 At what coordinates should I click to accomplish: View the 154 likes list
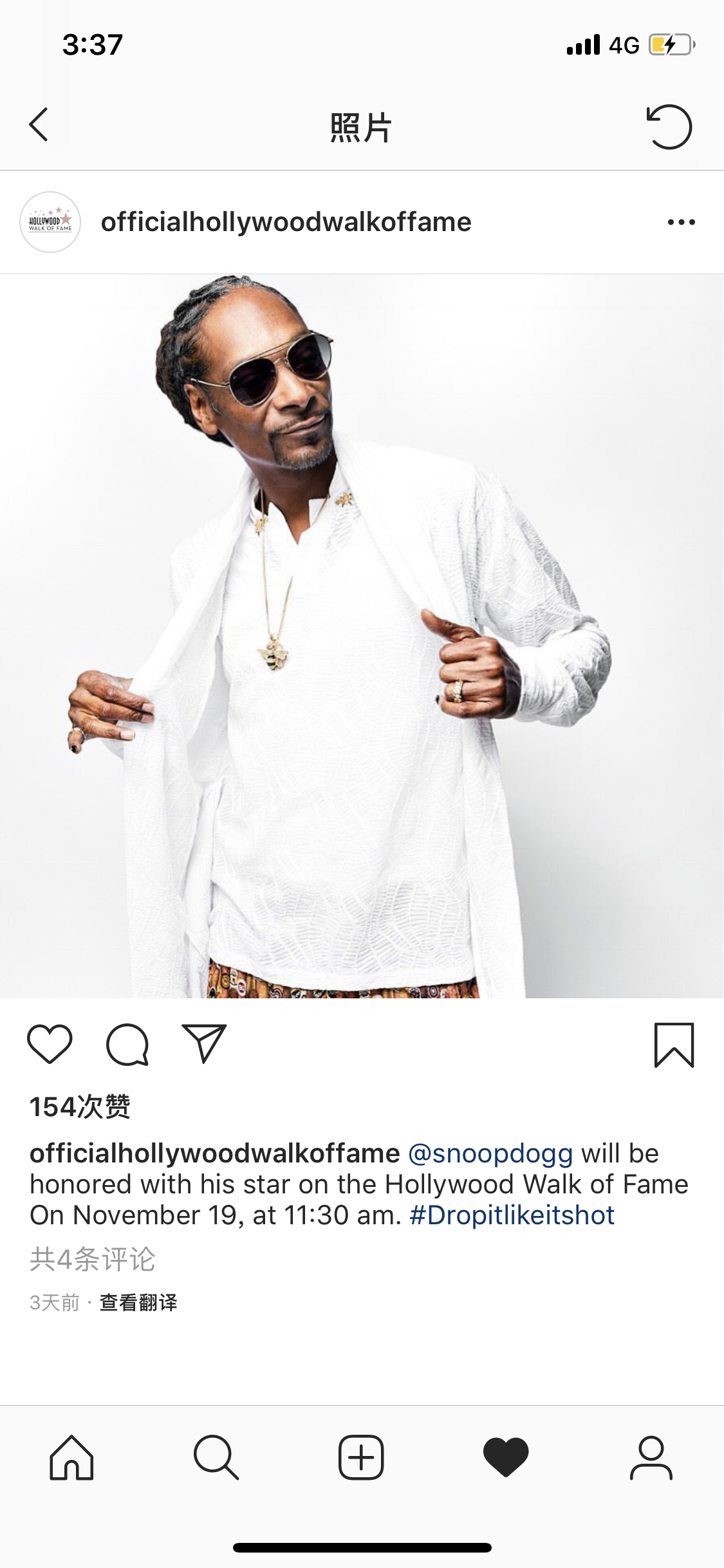coord(80,1107)
